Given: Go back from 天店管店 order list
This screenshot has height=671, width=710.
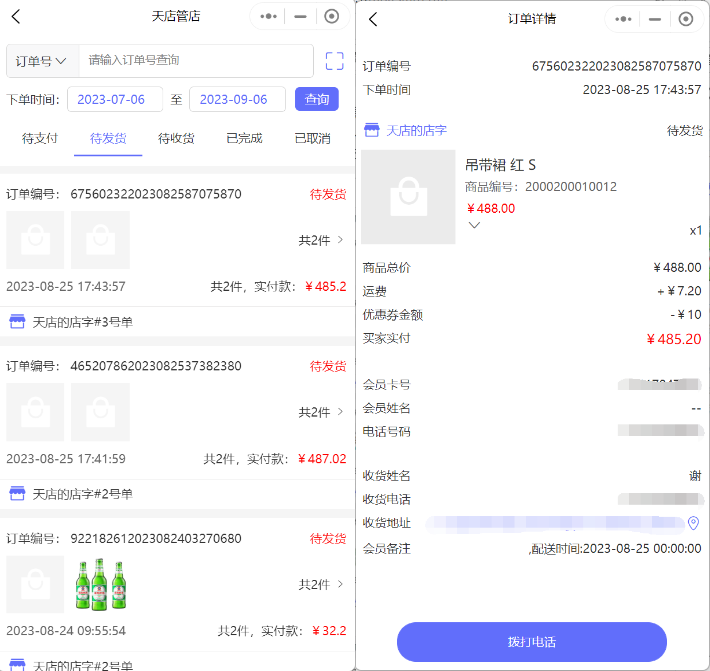Looking at the screenshot, I should 15,17.
